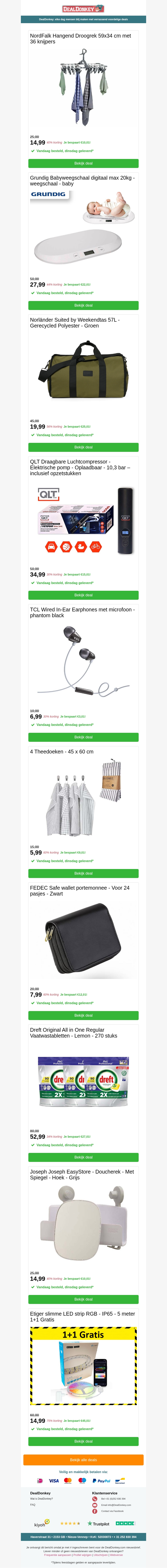View deal for Joseph Joseph Doucherek
Viewport: 167px width, 1568px height.
click(83, 1299)
